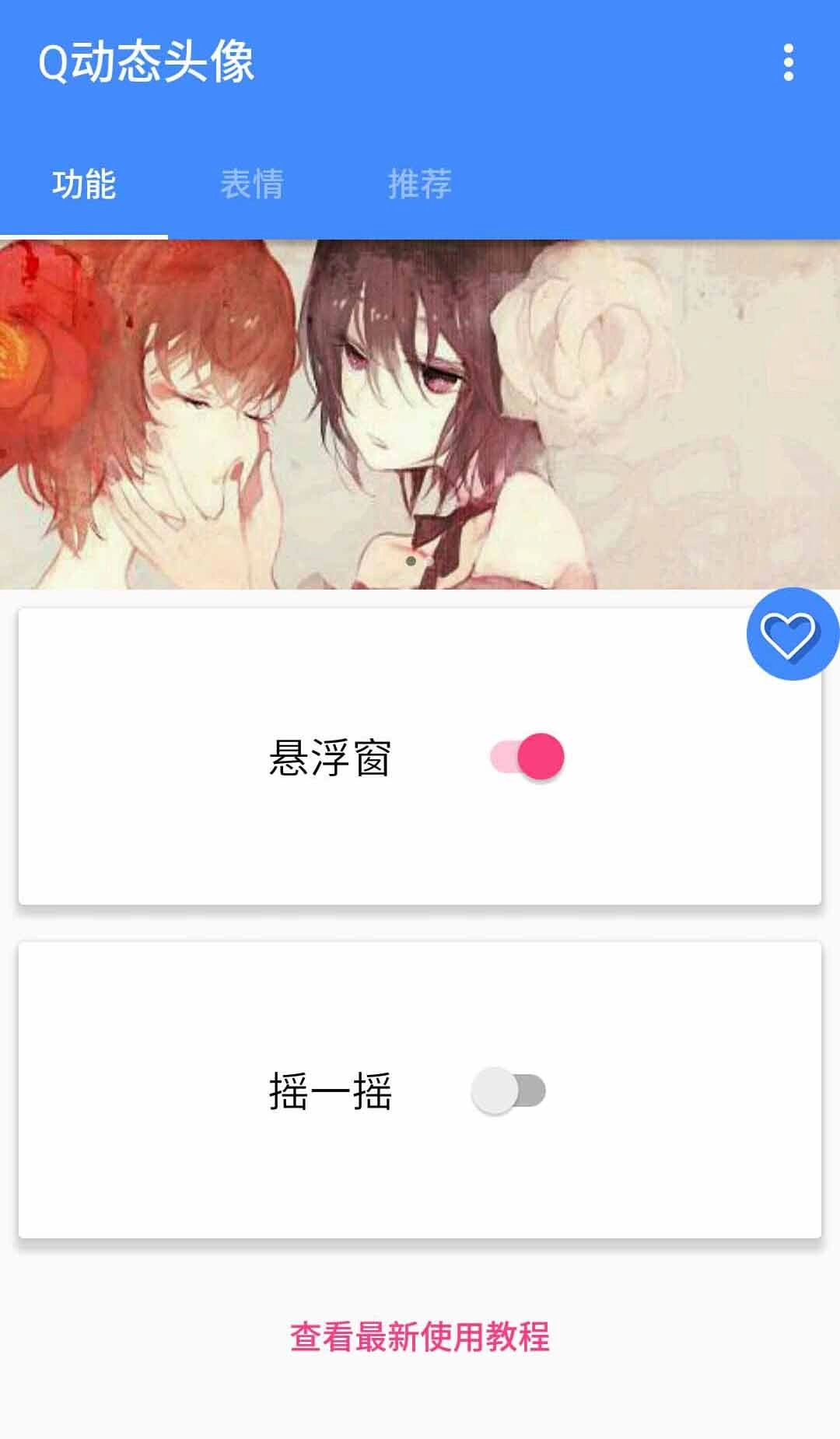The image size is (840, 1439).
Task: Tap the three vertical dots in the title bar
Action: 788,62
